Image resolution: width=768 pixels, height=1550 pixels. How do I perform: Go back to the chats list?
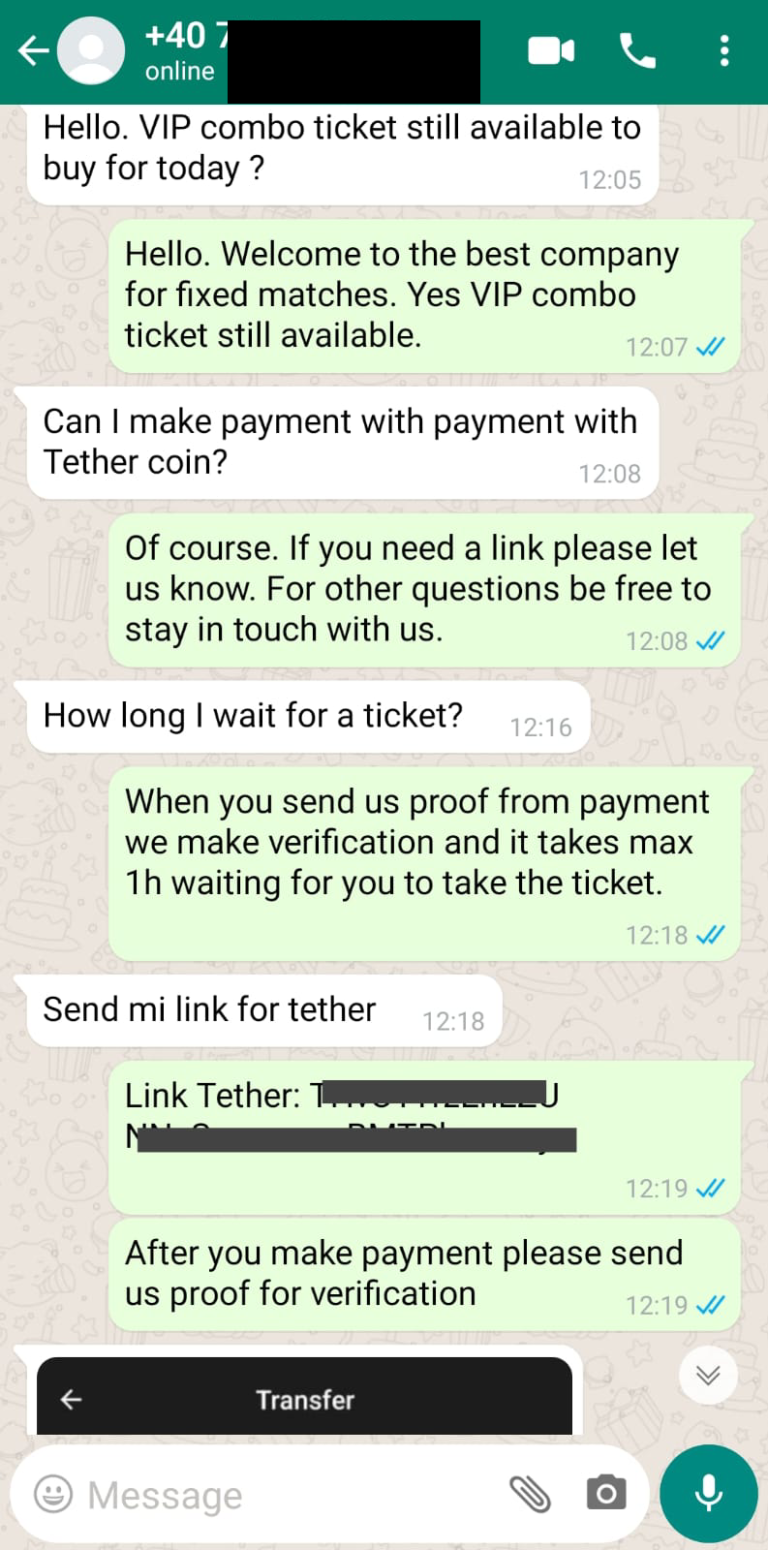tap(32, 52)
